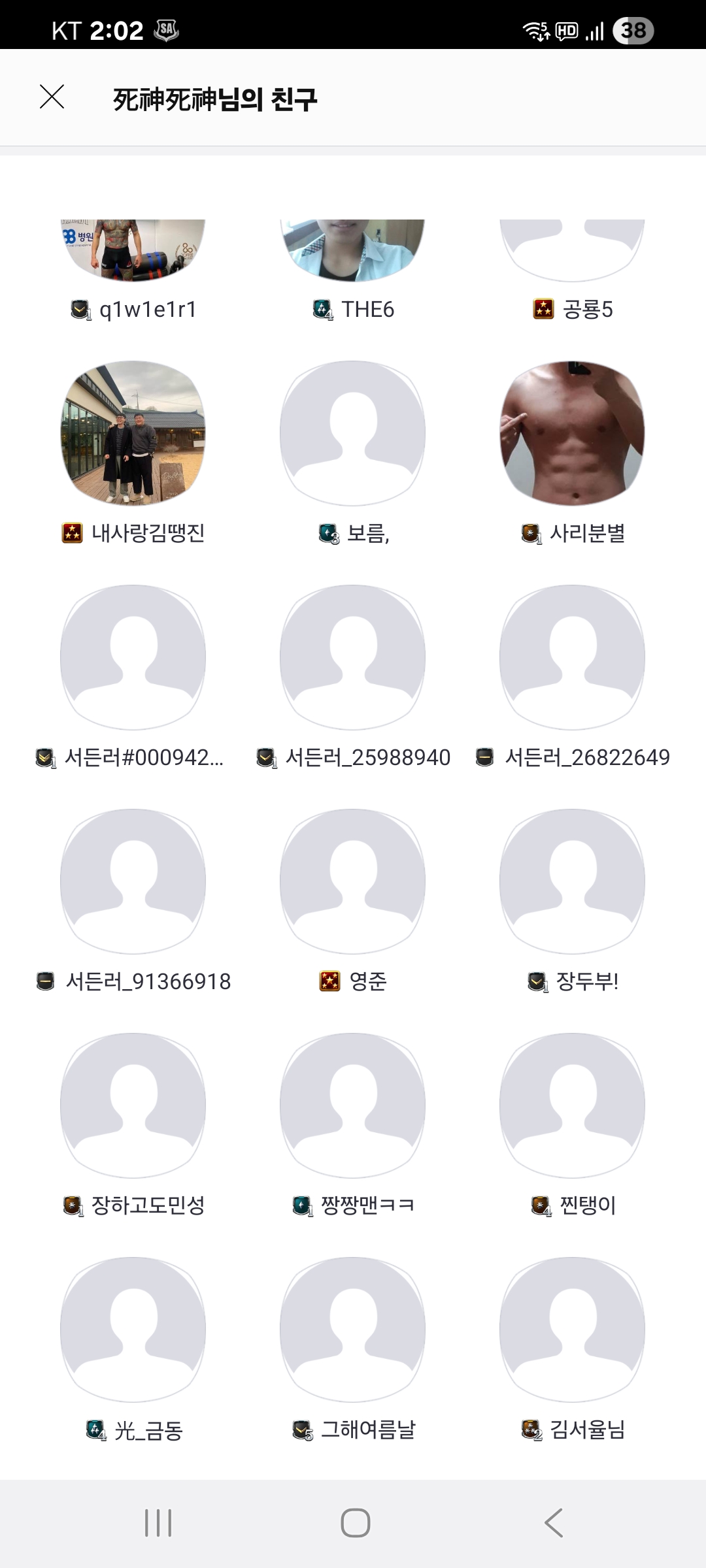View 그해여름날's profile

tap(353, 1330)
